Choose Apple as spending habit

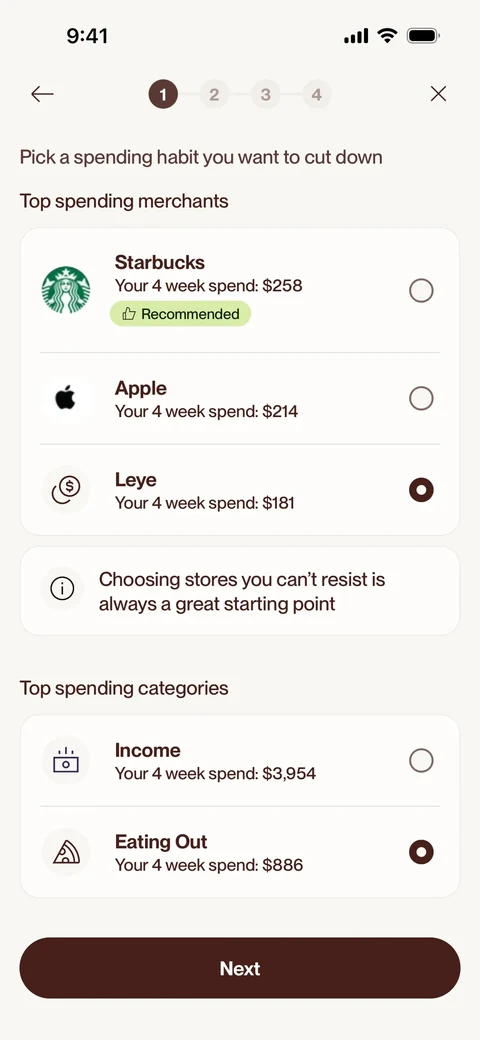(239, 399)
